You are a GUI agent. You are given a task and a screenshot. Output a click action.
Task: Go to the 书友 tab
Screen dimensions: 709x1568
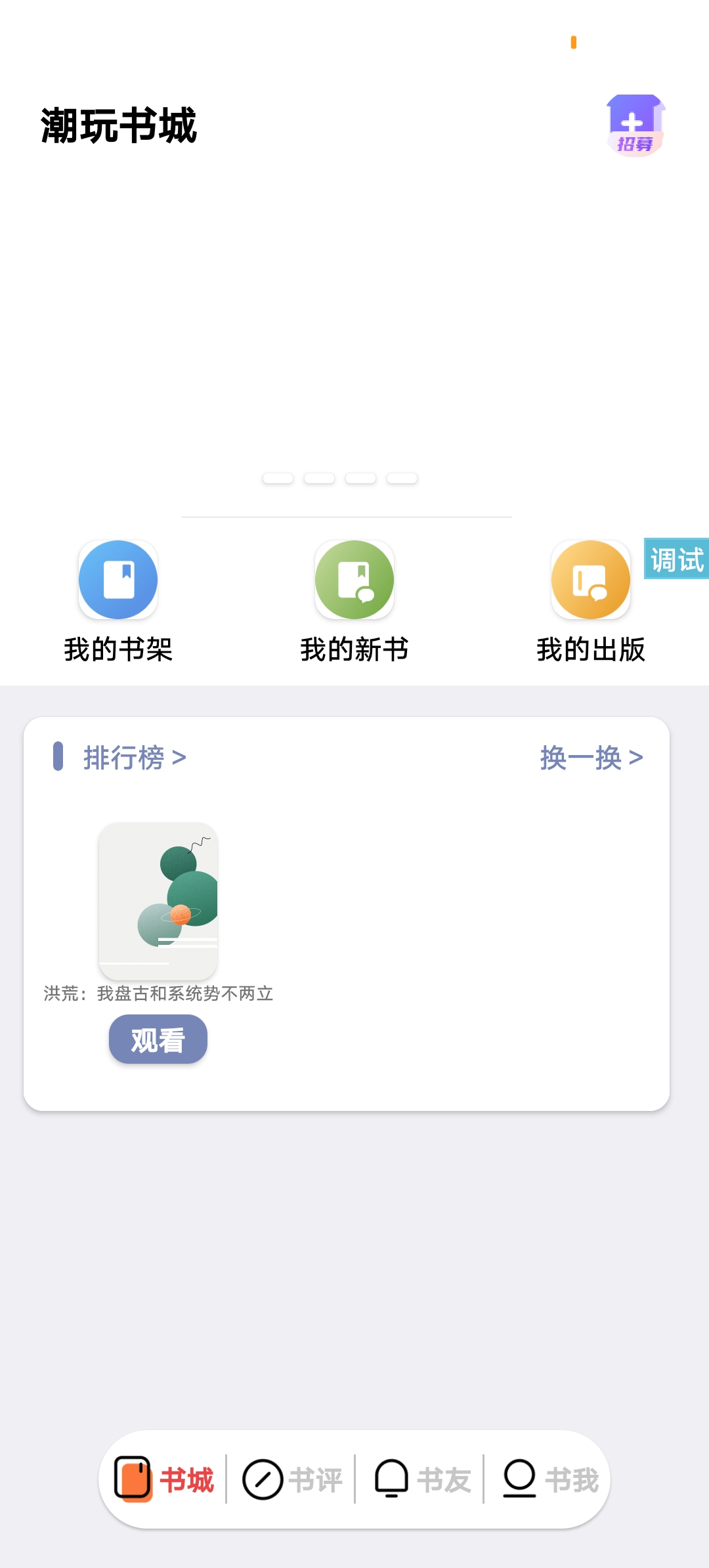tap(422, 1480)
